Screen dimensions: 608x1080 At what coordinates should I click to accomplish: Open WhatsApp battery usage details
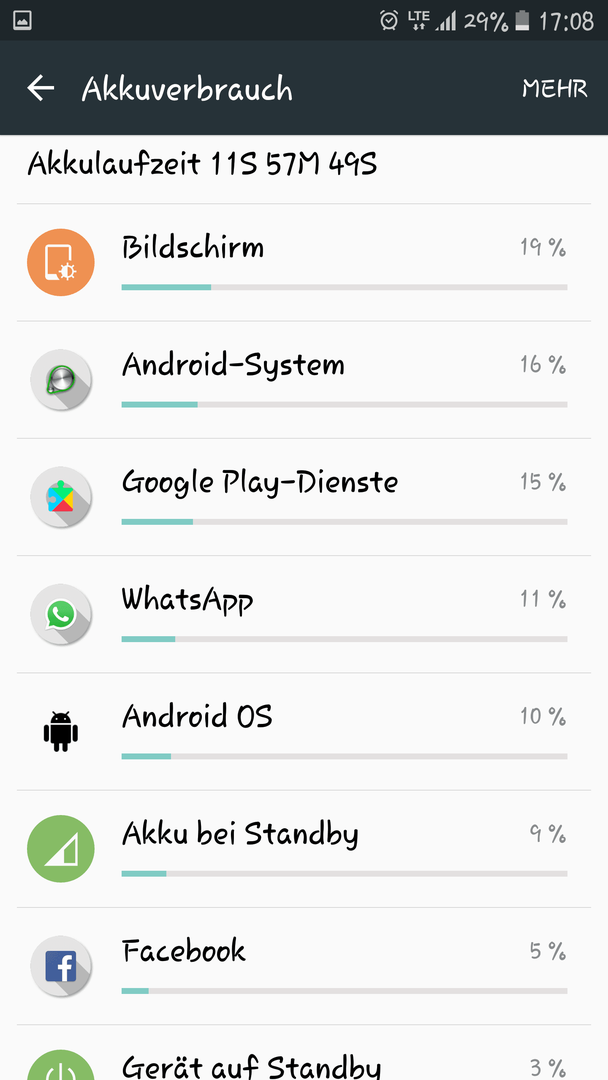pyautogui.click(x=304, y=614)
